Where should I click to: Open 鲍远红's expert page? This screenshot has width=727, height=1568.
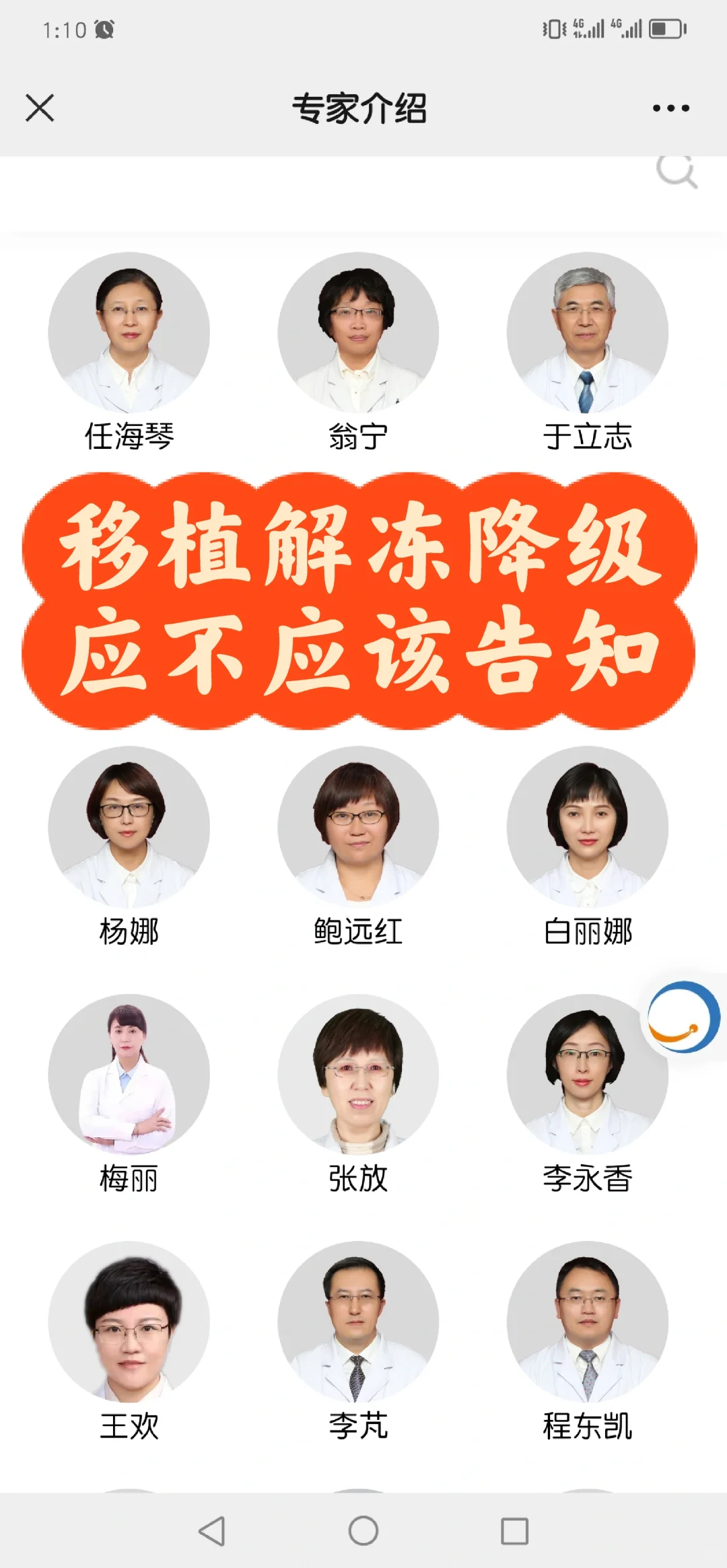click(x=358, y=826)
